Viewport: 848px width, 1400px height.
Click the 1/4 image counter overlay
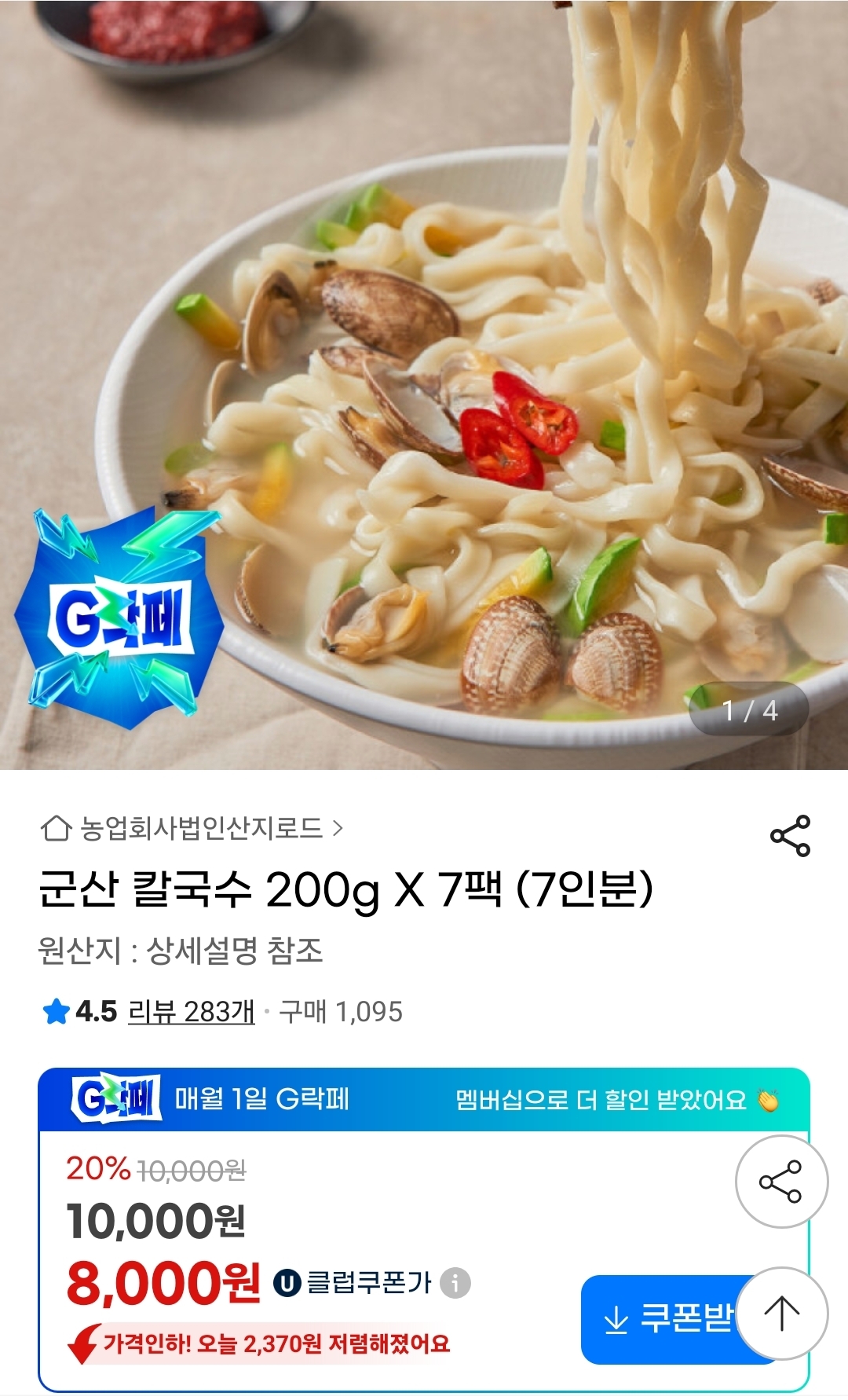click(748, 709)
